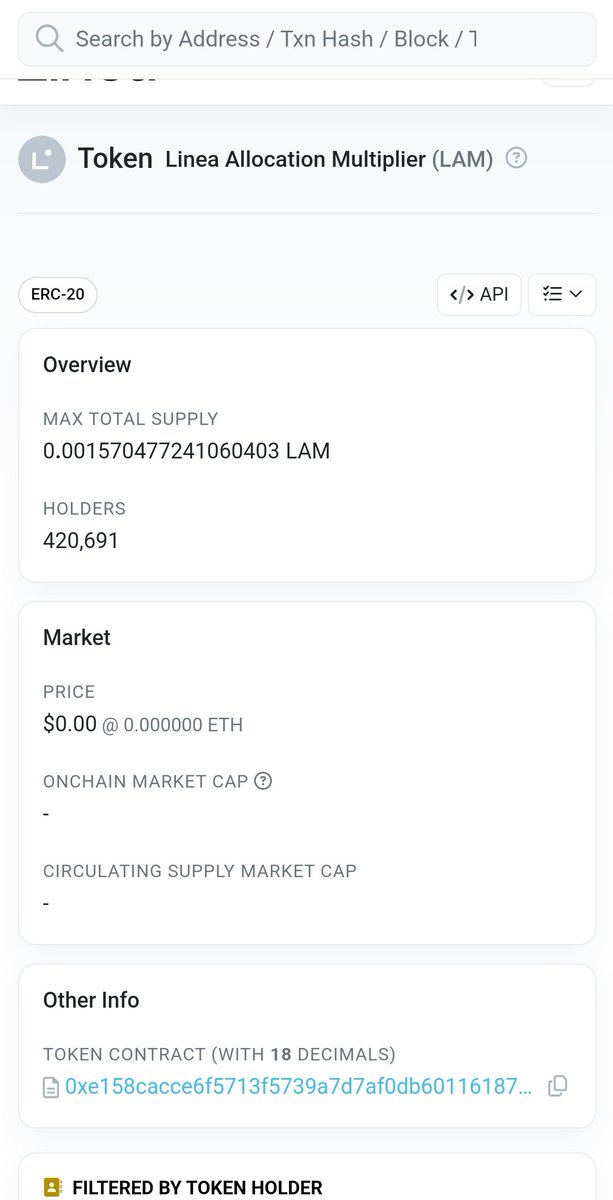The height and width of the screenshot is (1200, 613).
Task: Open the 0xe158cacce6f5713f token contract link
Action: pos(298,1087)
